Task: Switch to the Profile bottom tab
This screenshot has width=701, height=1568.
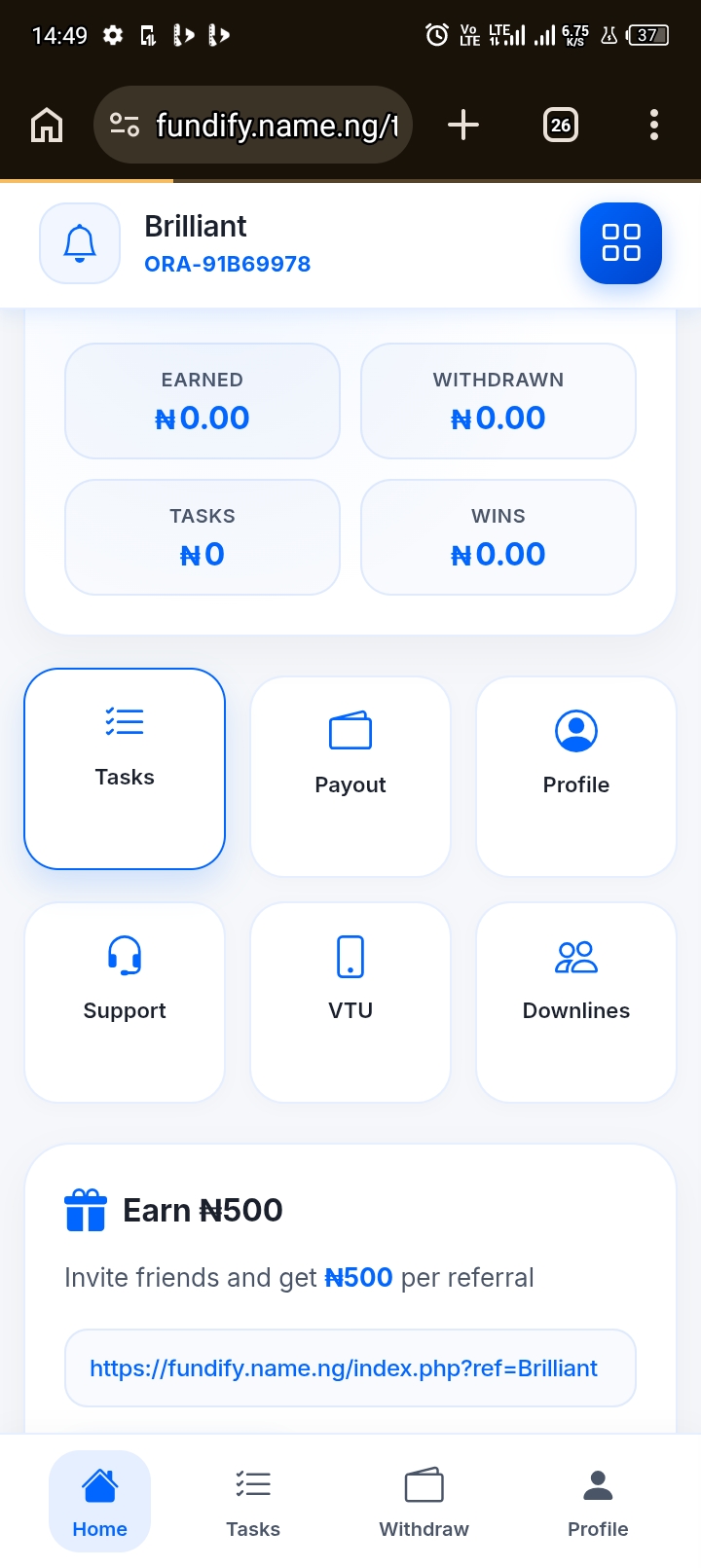Action: pyautogui.click(x=598, y=1501)
